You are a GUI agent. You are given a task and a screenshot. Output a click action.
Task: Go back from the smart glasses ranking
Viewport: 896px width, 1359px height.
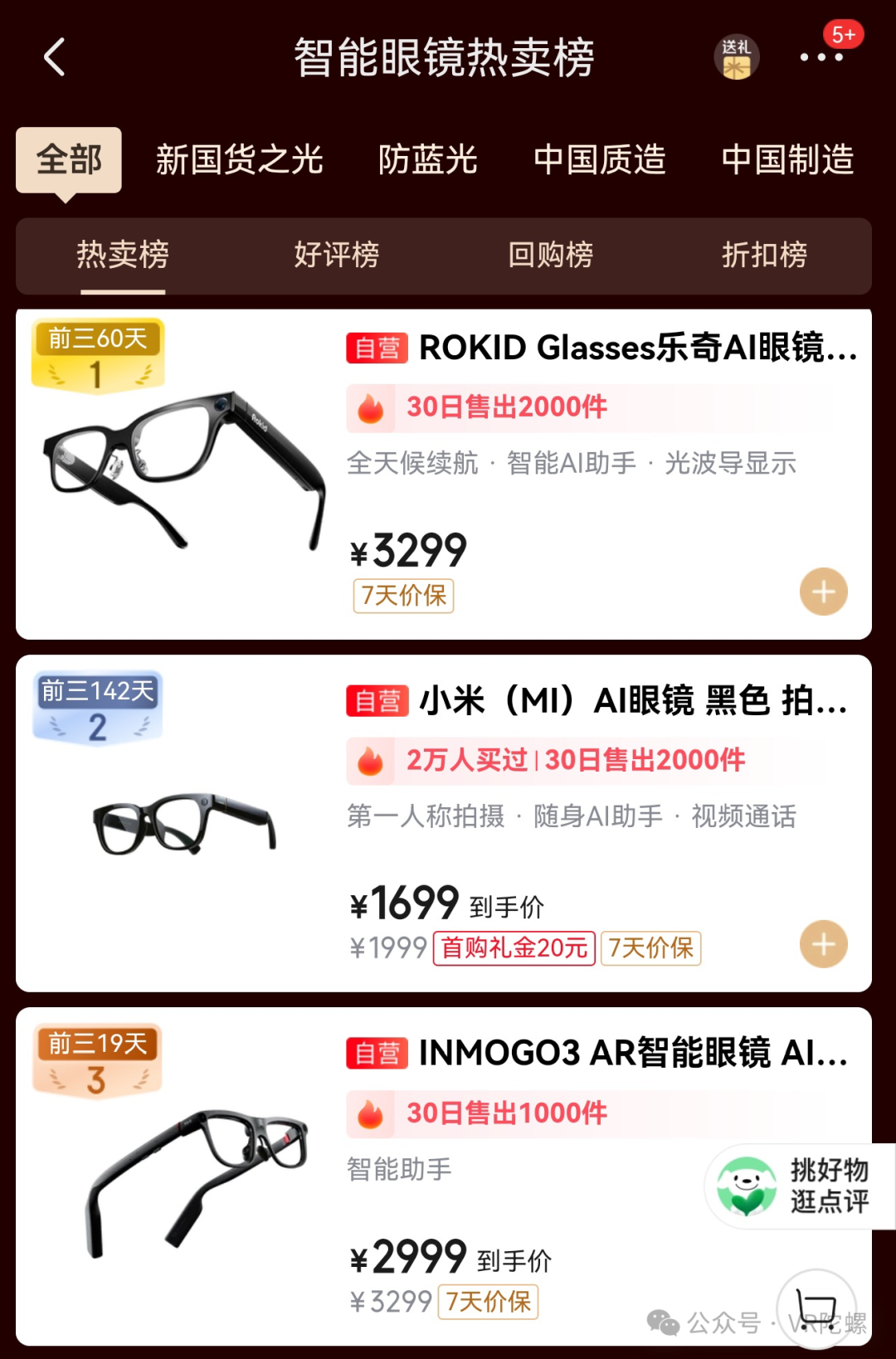pos(55,58)
